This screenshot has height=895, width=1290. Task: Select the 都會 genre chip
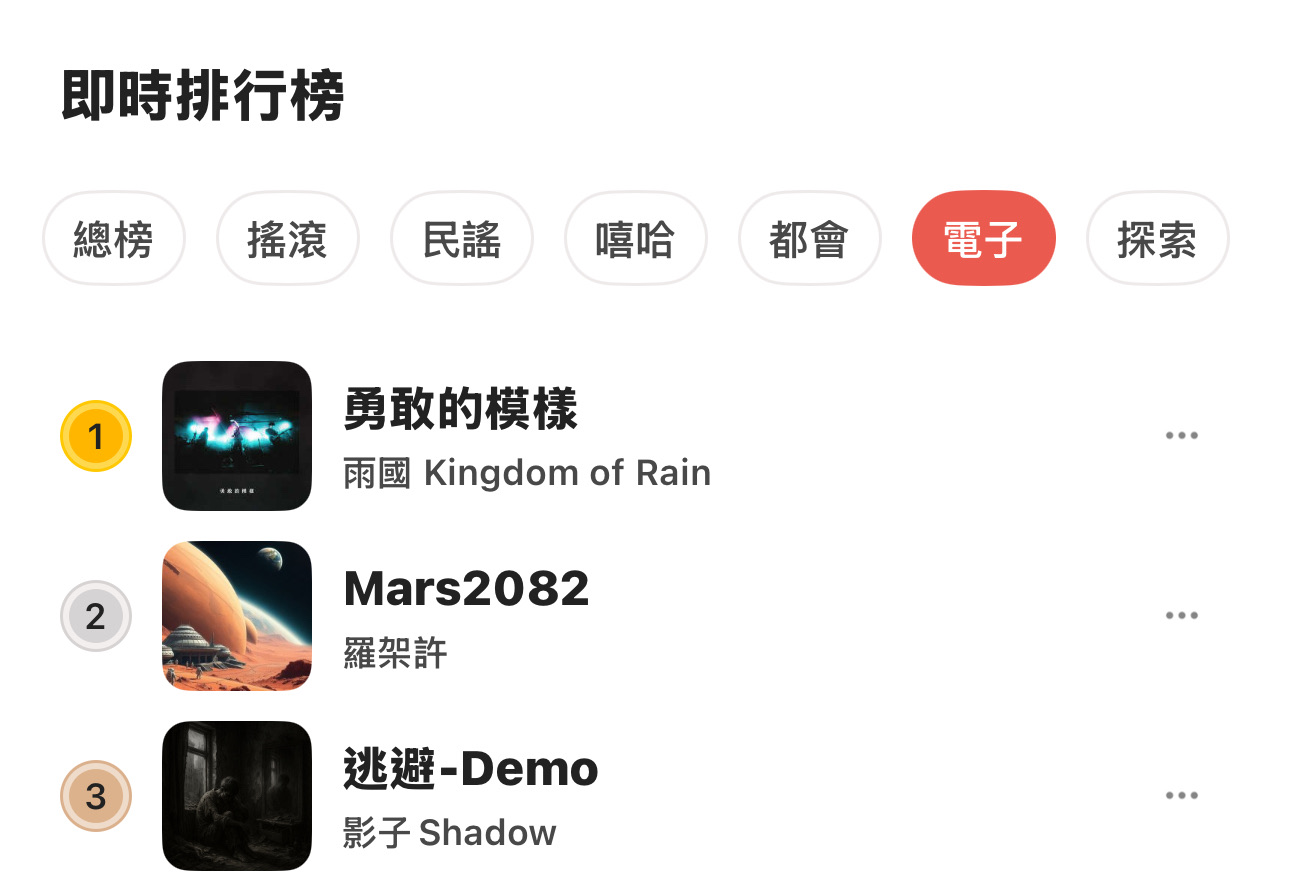pyautogui.click(x=809, y=239)
